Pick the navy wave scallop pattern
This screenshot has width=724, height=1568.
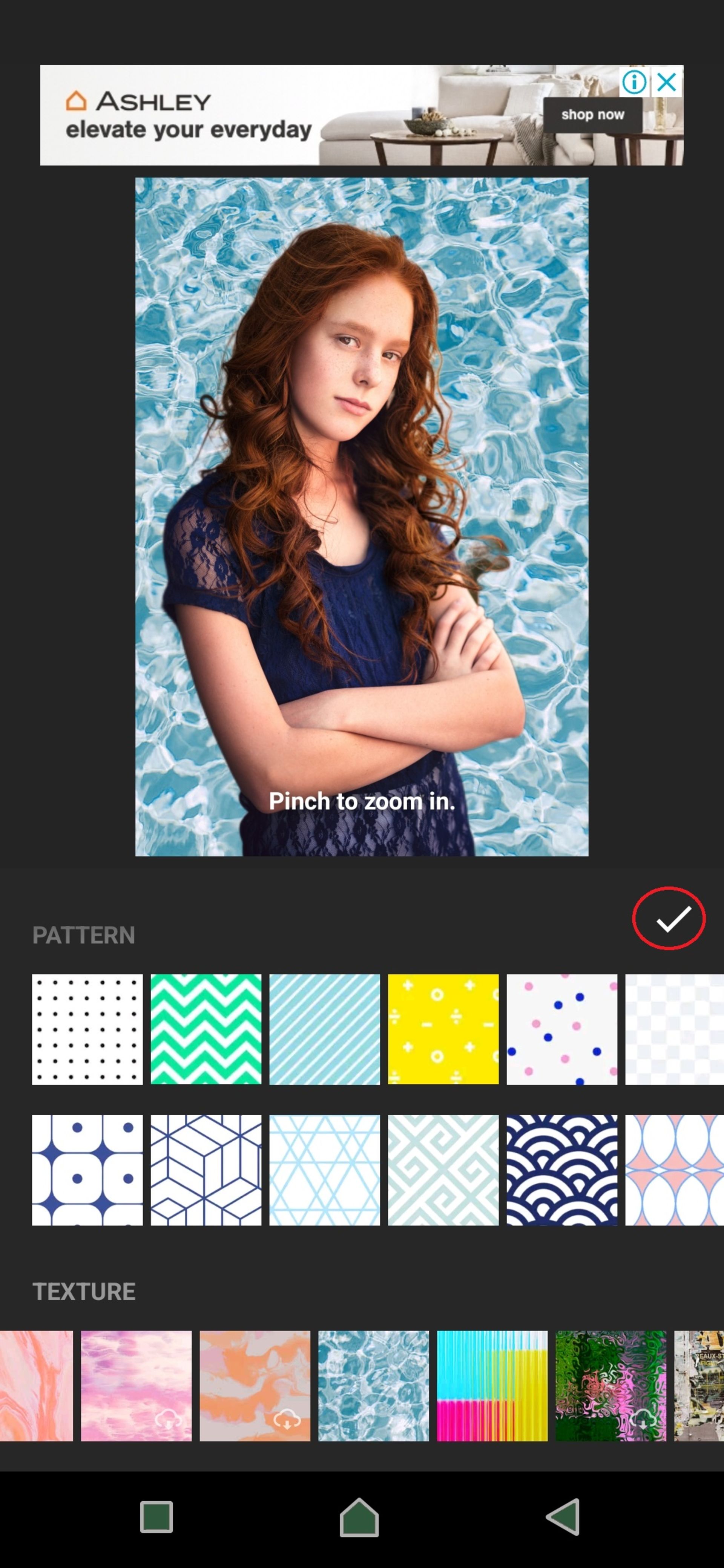click(561, 1170)
